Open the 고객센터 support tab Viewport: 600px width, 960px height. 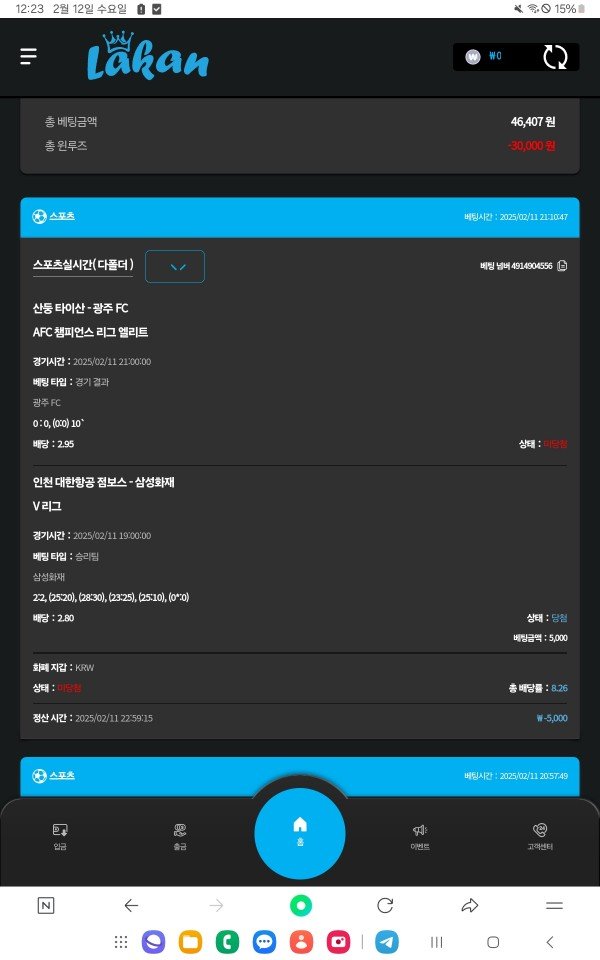click(540, 836)
